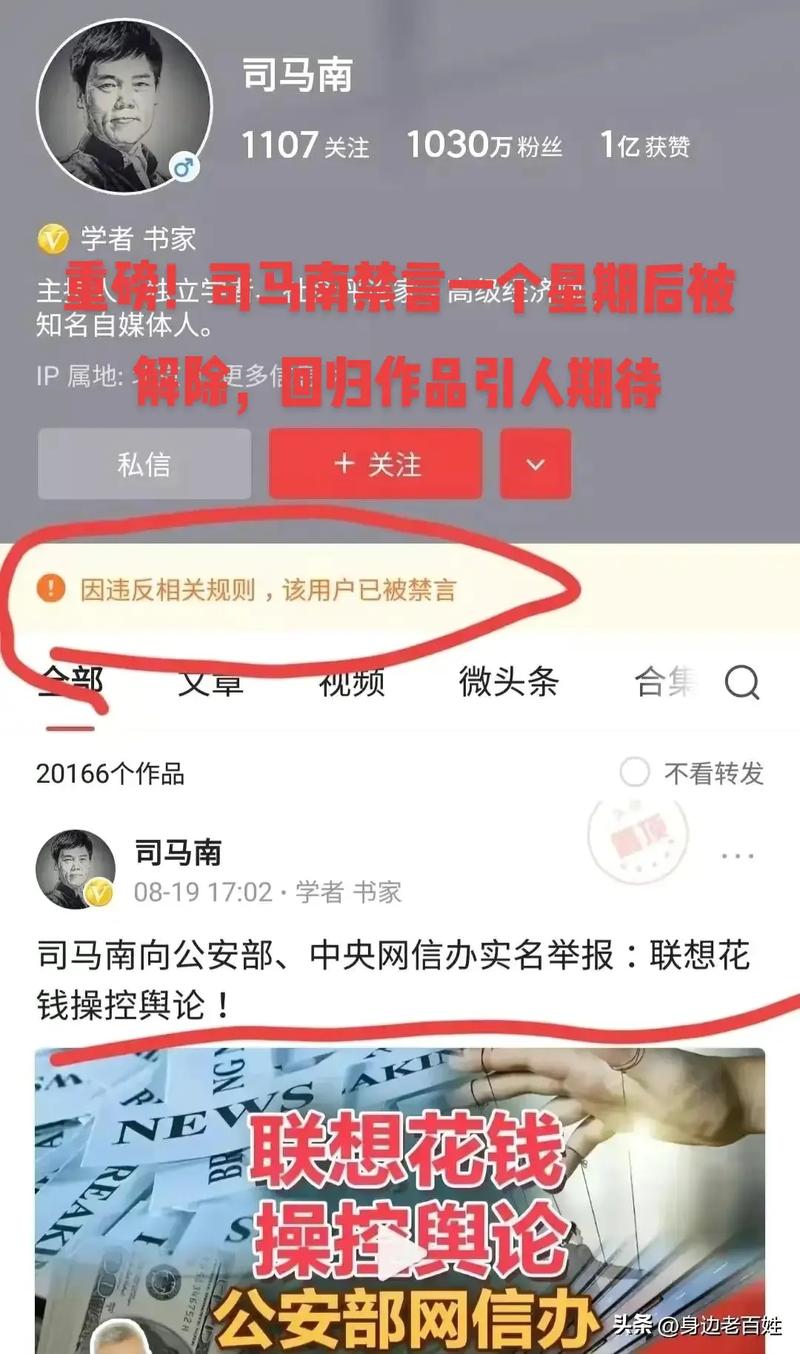Screen dimensions: 800x1354
Task: Toggle the 不看转发 option
Action: click(x=635, y=773)
